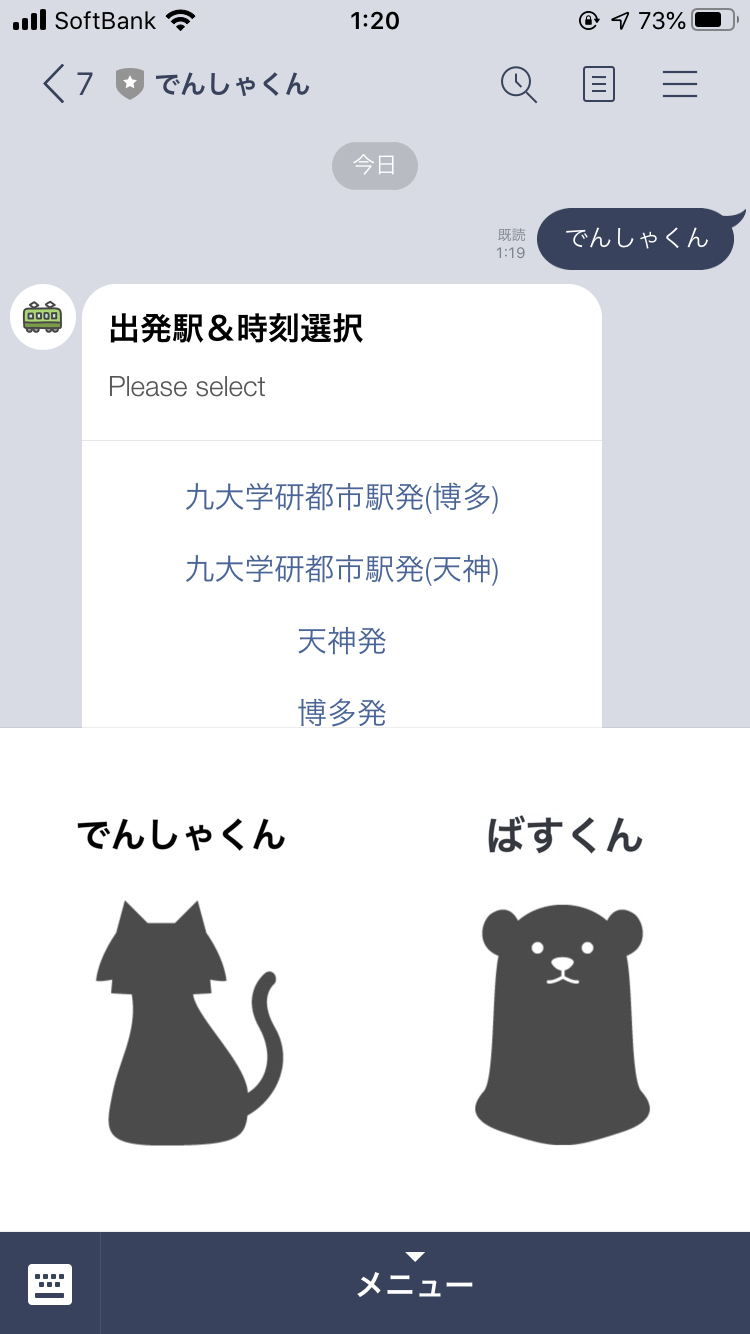
Task: Select 九大学研都市駅発(博多) departure option
Action: coord(342,498)
